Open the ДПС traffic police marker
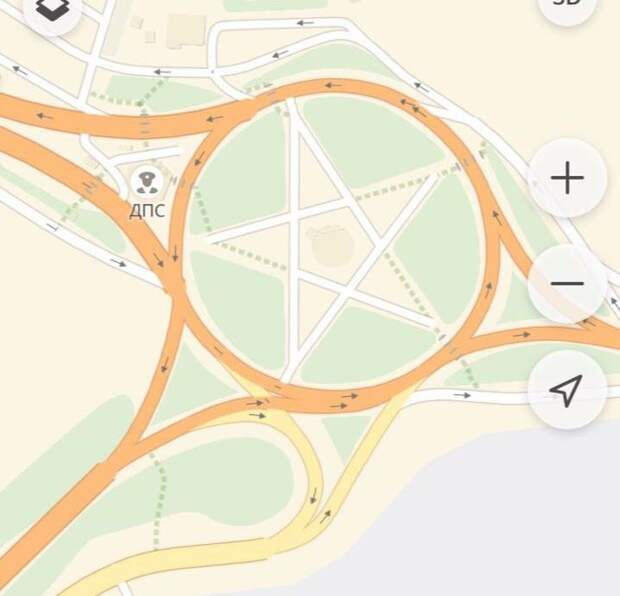Image resolution: width=620 pixels, height=596 pixels. pos(147,182)
